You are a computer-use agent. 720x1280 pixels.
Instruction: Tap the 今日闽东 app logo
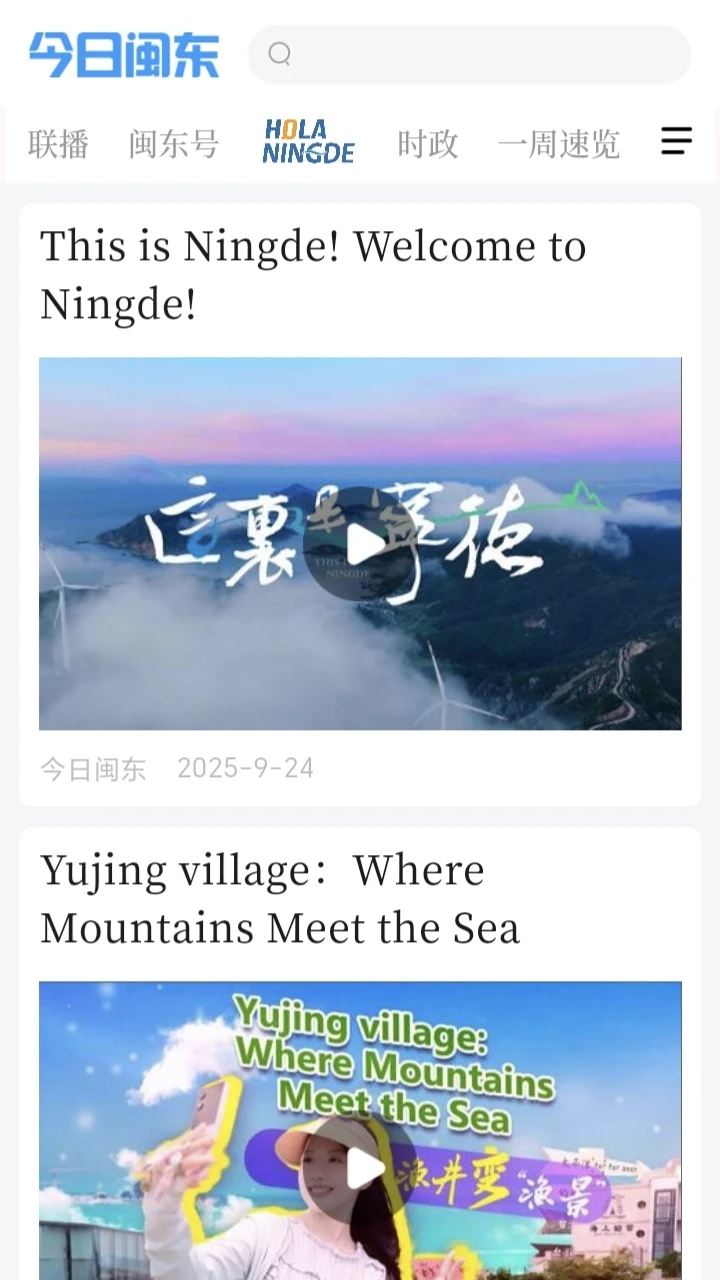(123, 55)
